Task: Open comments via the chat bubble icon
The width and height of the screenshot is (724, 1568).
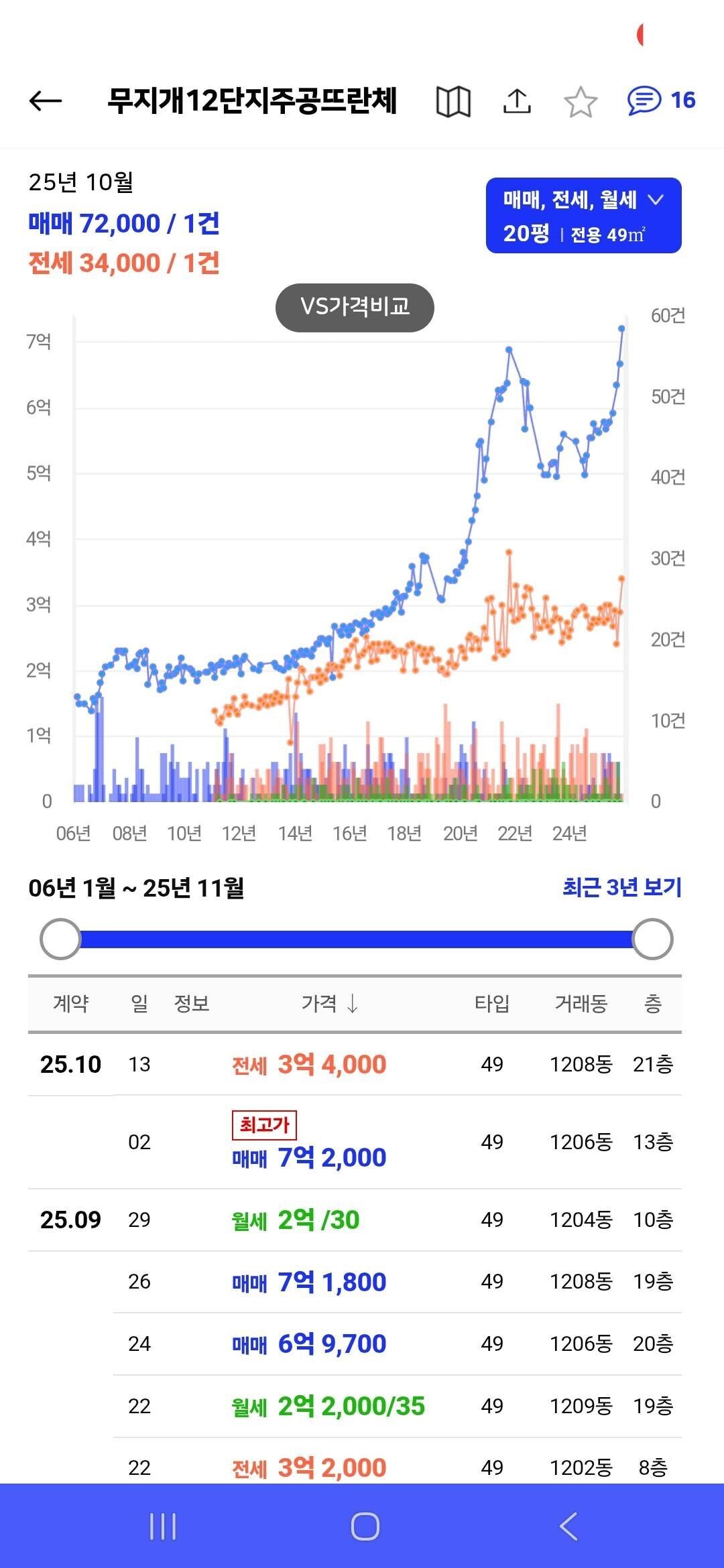Action: click(646, 102)
